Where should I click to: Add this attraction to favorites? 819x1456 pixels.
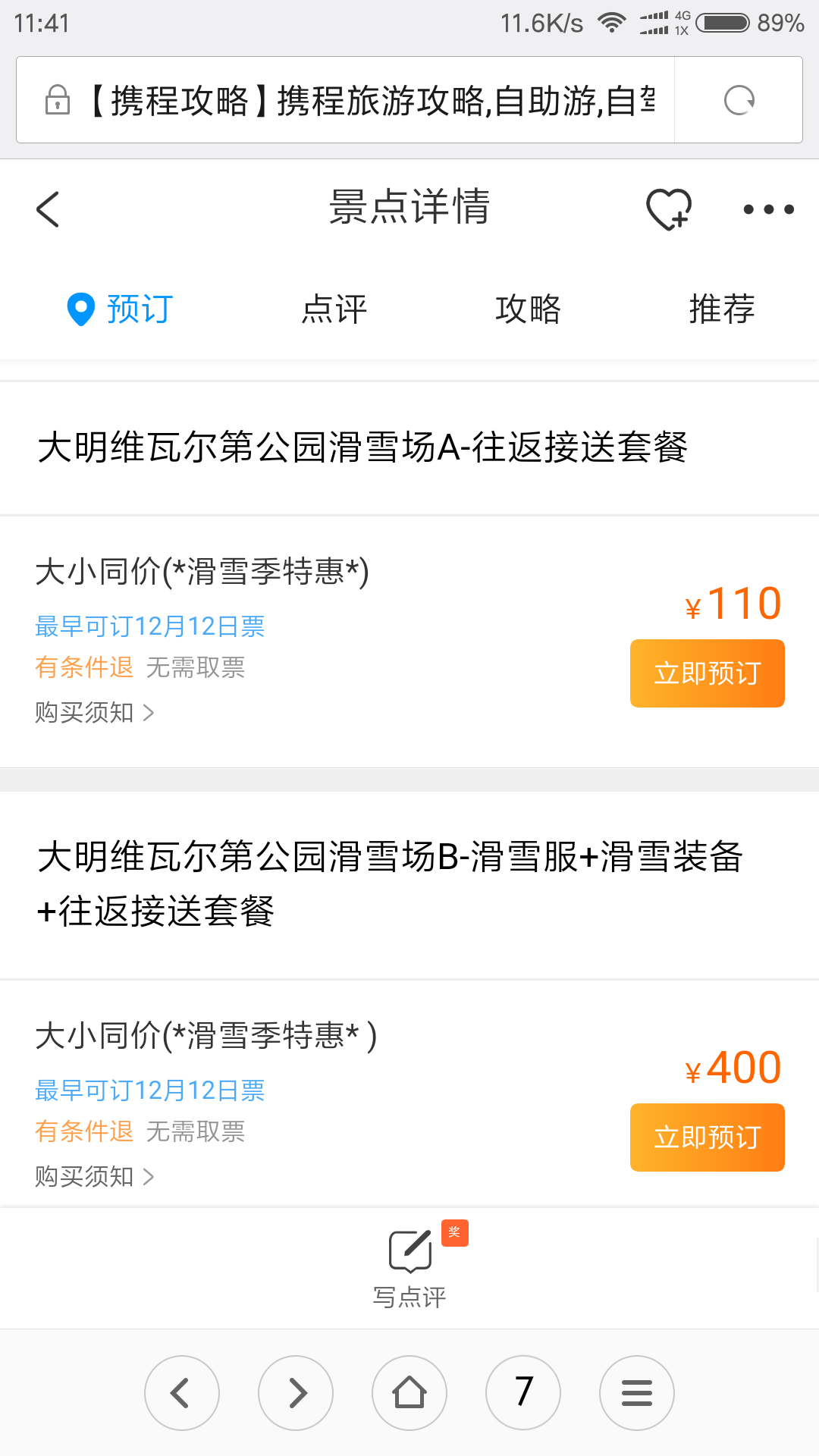coord(668,209)
